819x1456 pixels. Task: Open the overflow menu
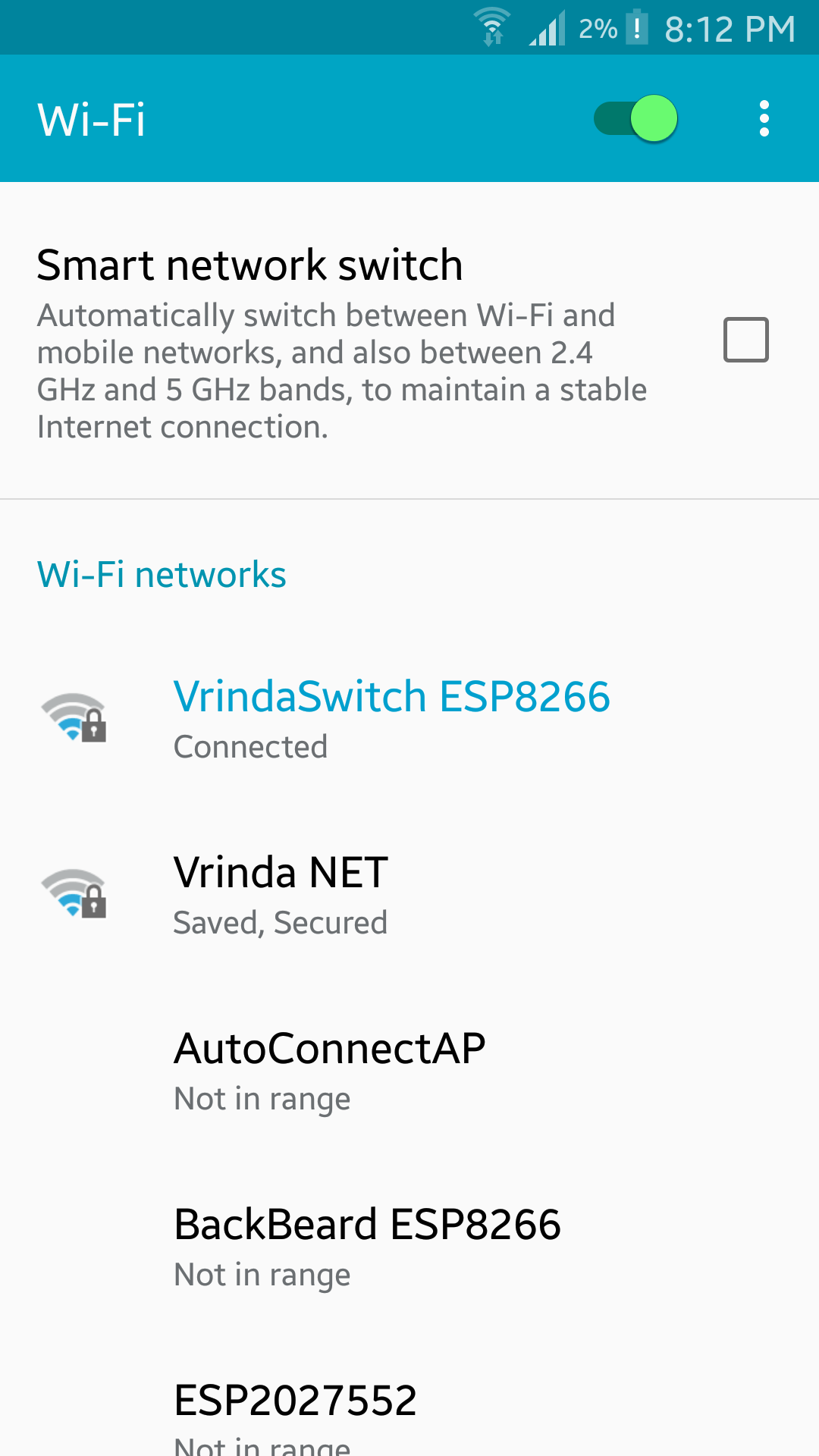tap(764, 119)
